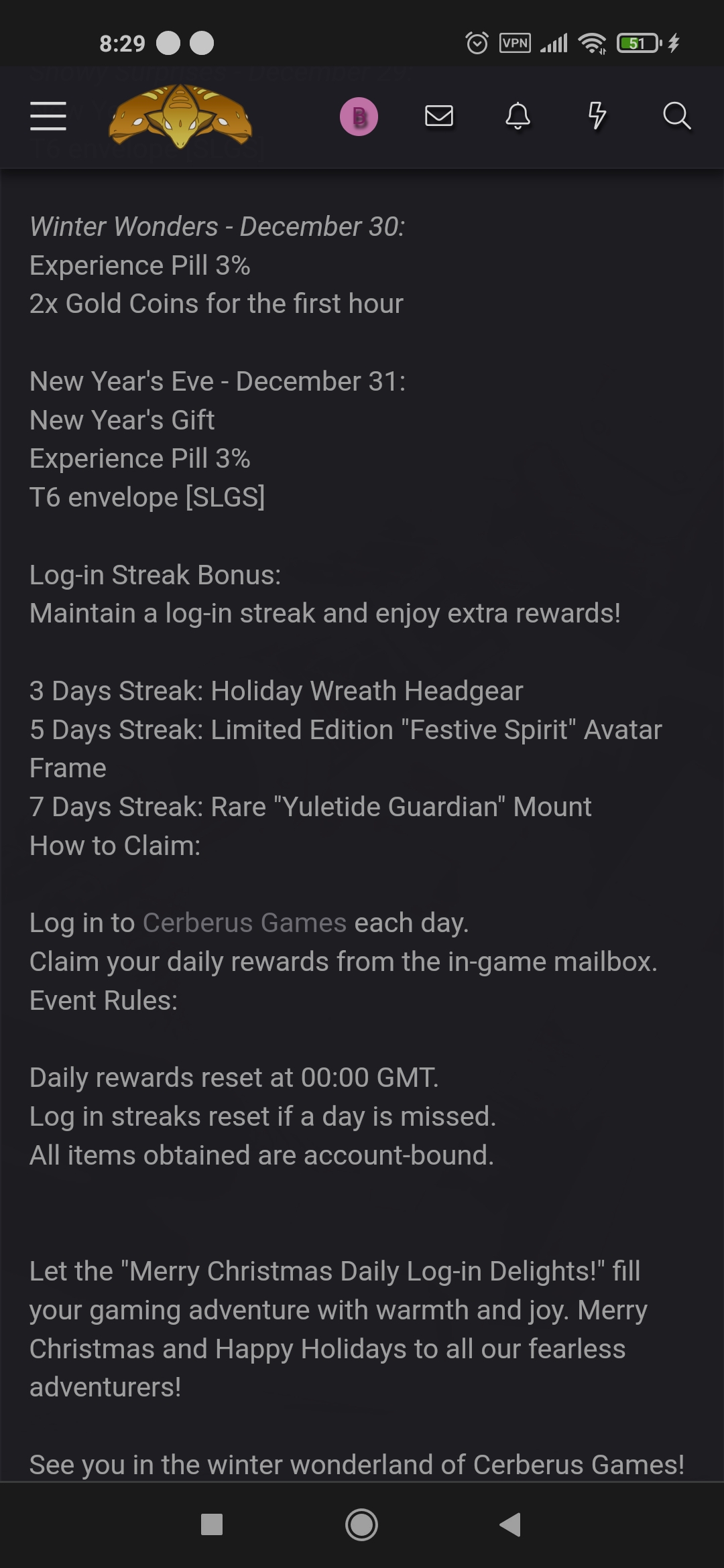This screenshot has height=1568, width=724.
Task: Go to the phone home screen
Action: pos(361,1524)
